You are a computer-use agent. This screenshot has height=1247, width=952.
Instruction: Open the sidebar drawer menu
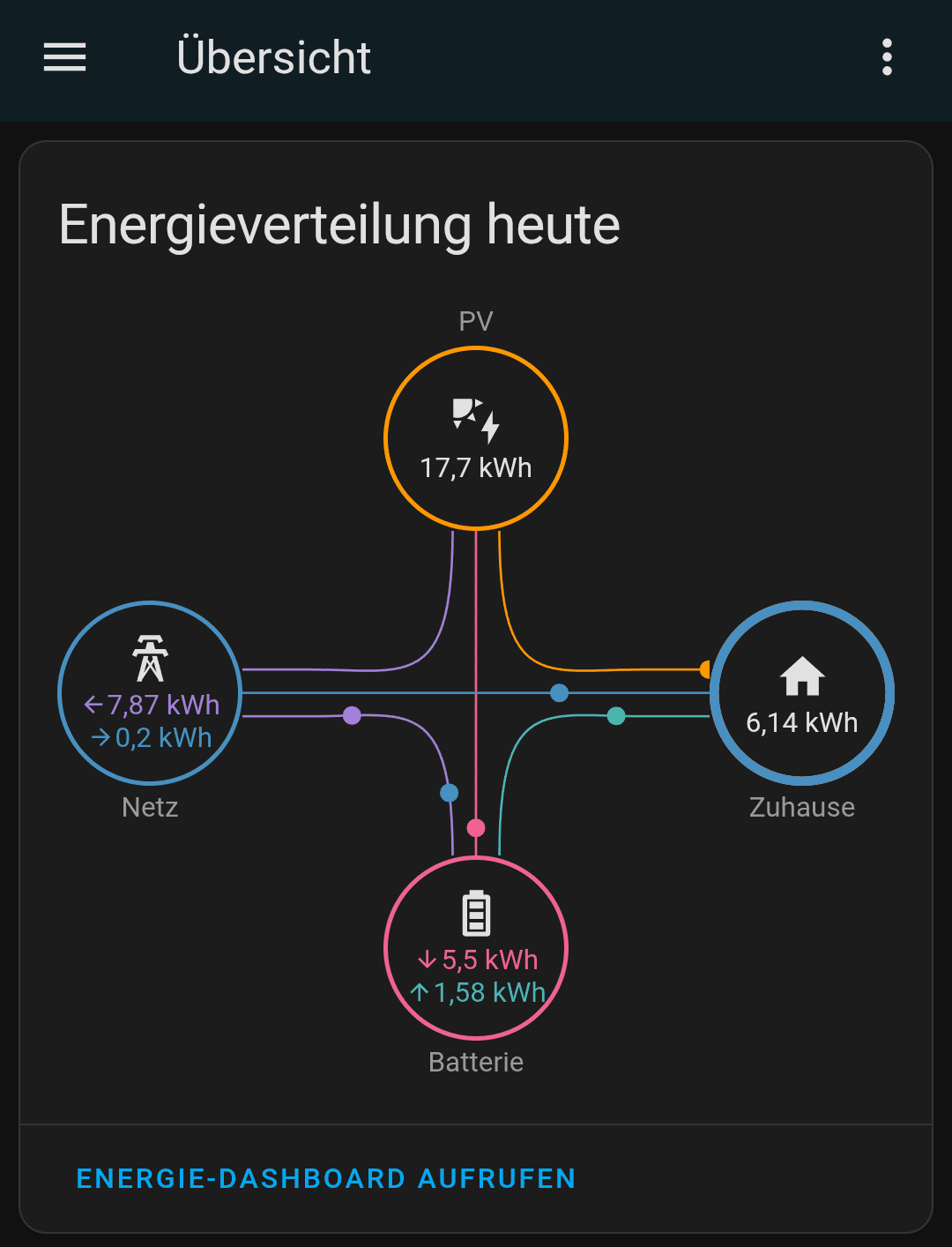point(65,58)
